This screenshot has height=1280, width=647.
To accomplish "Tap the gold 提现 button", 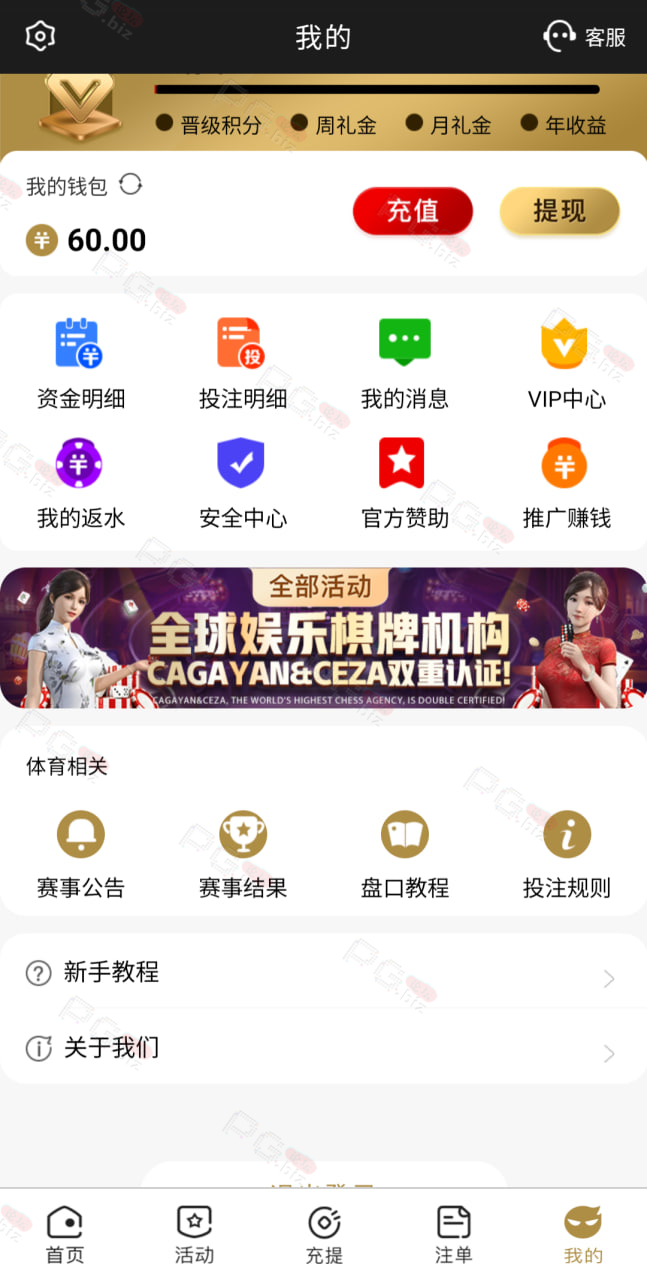I will click(560, 211).
